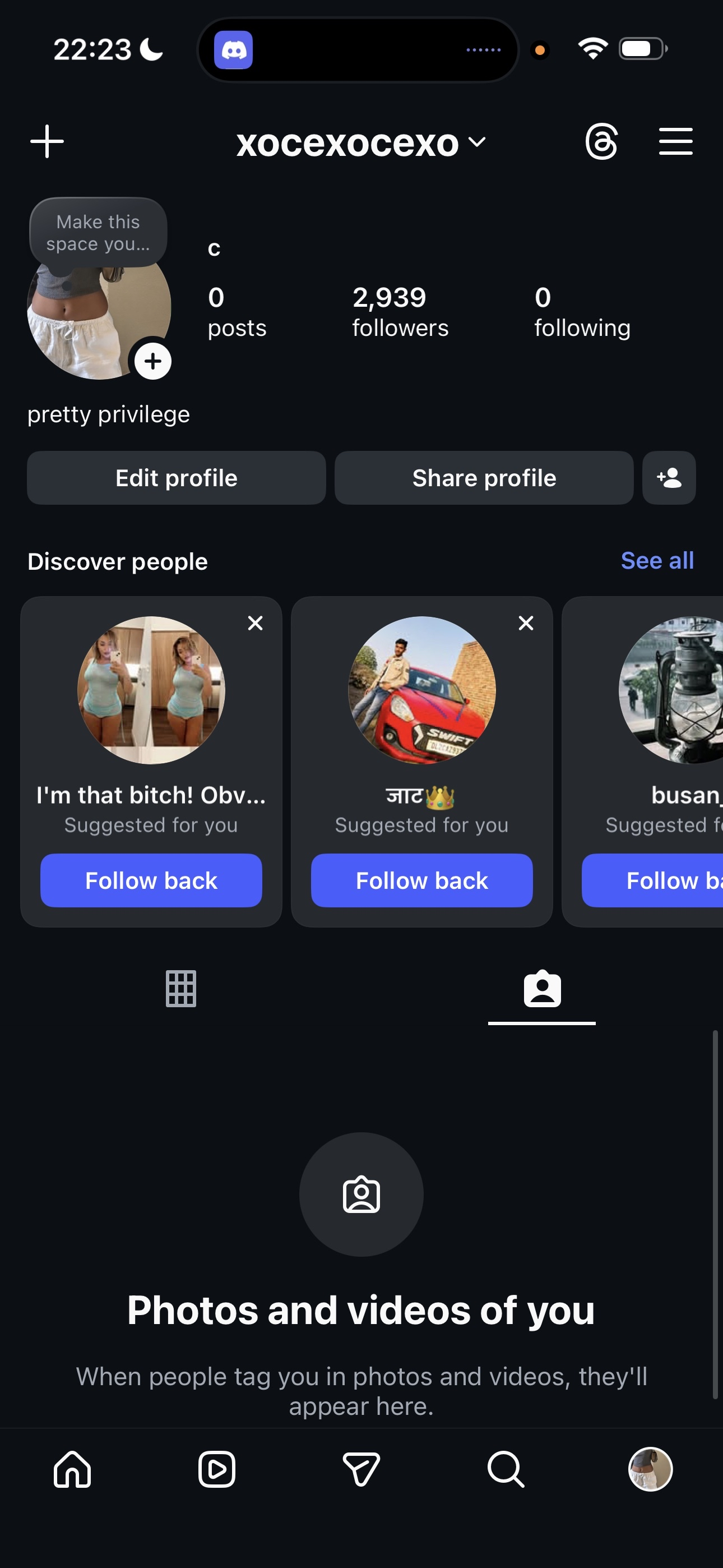Go to the Home feed
Screen dimensions: 723x1568
pos(72,1469)
